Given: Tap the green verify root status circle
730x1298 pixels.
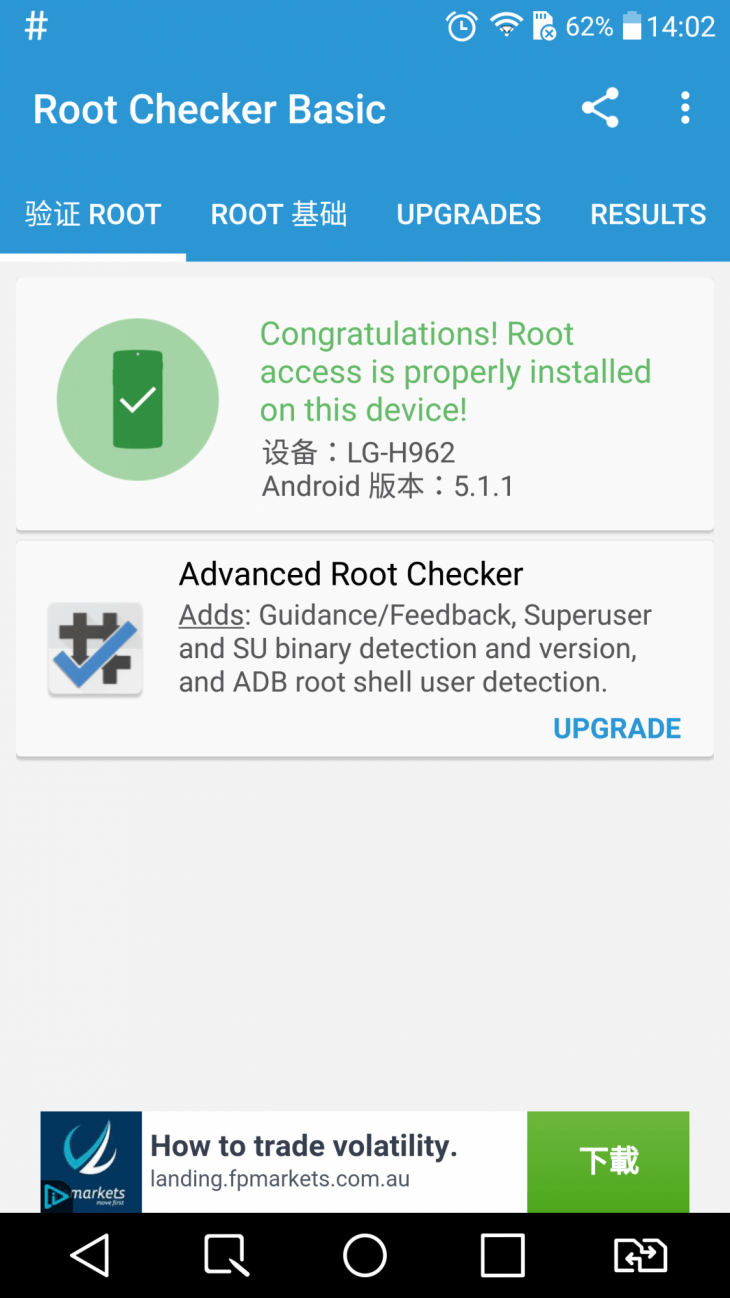Looking at the screenshot, I should click(x=138, y=399).
